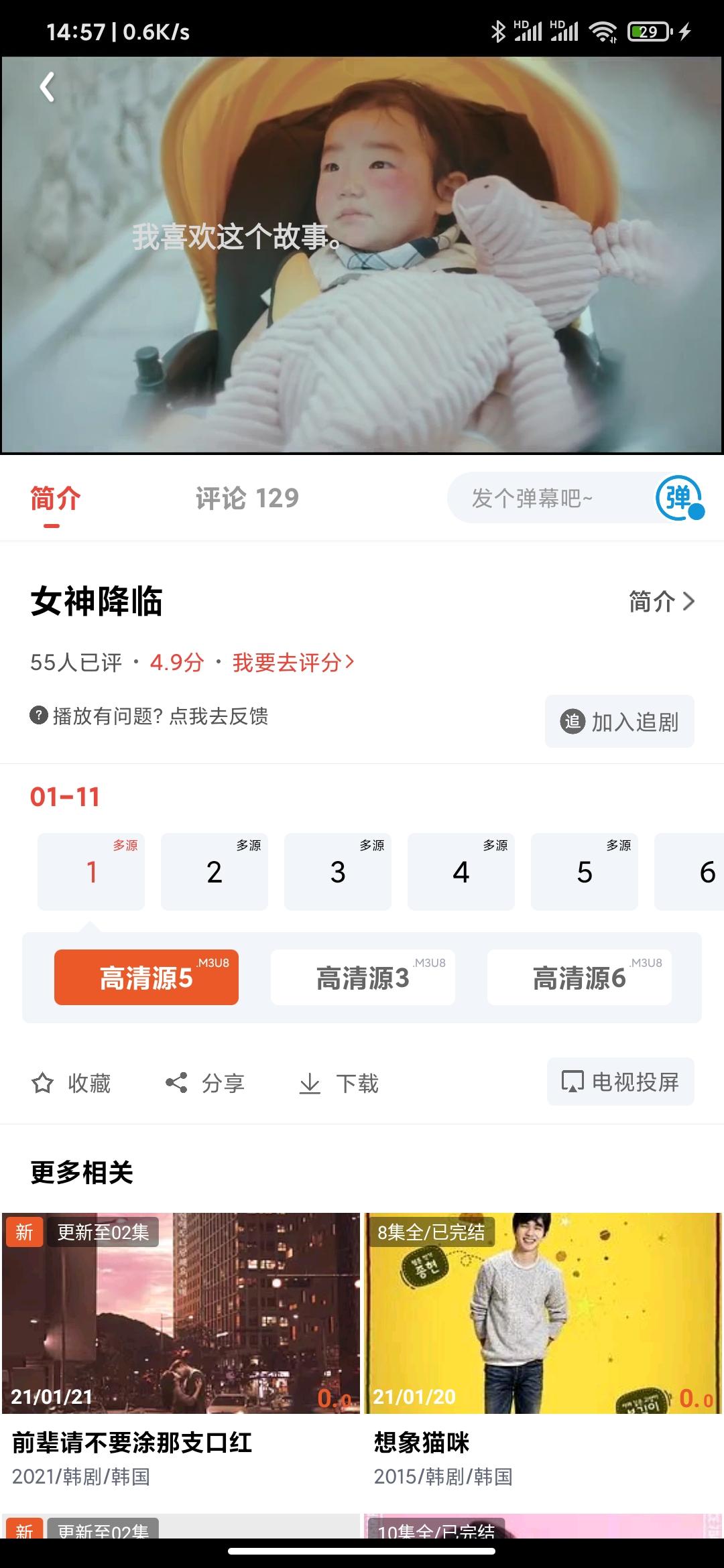Switch to source 高清源6
This screenshot has height=1568, width=724.
(x=579, y=978)
